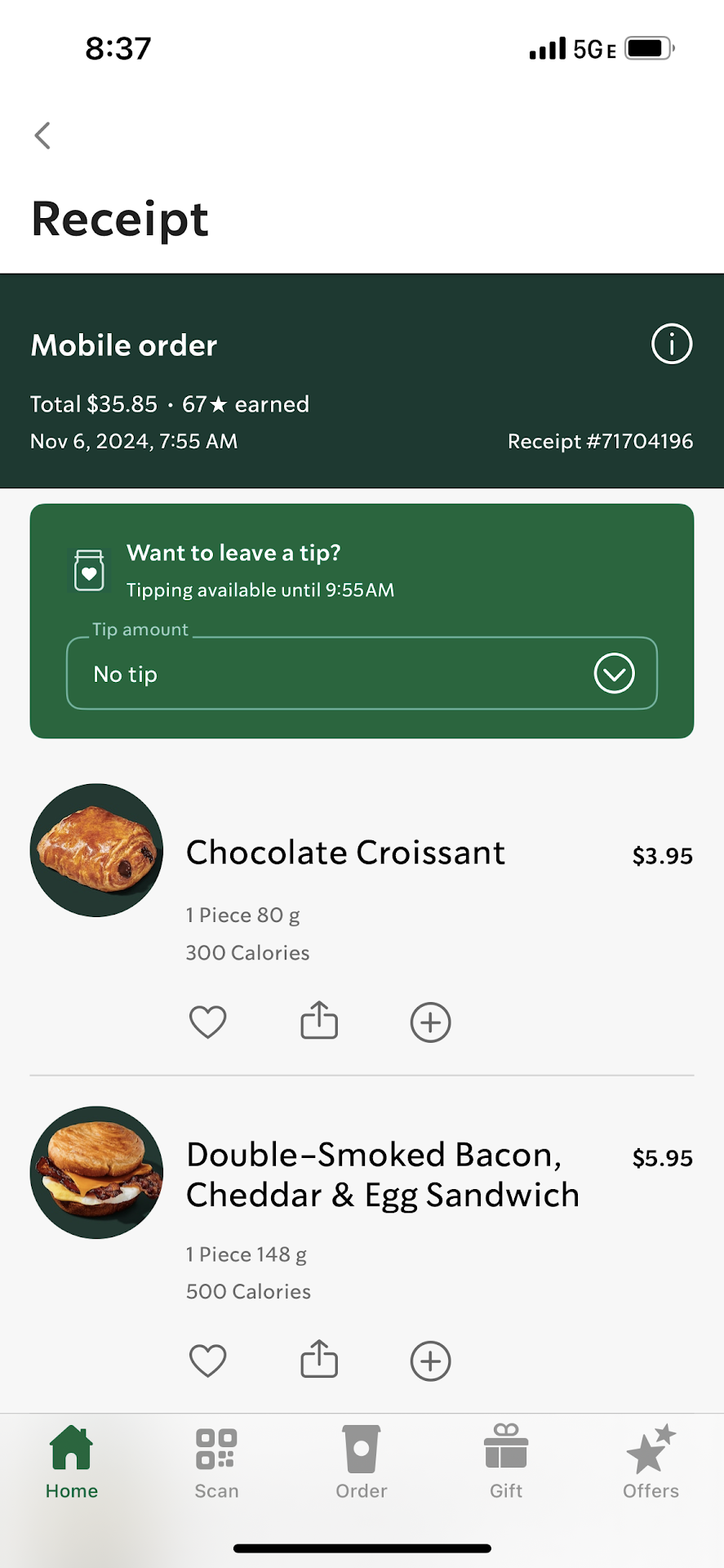Viewport: 724px width, 1568px height.
Task: Go back from the Receipt screen
Action: [43, 136]
